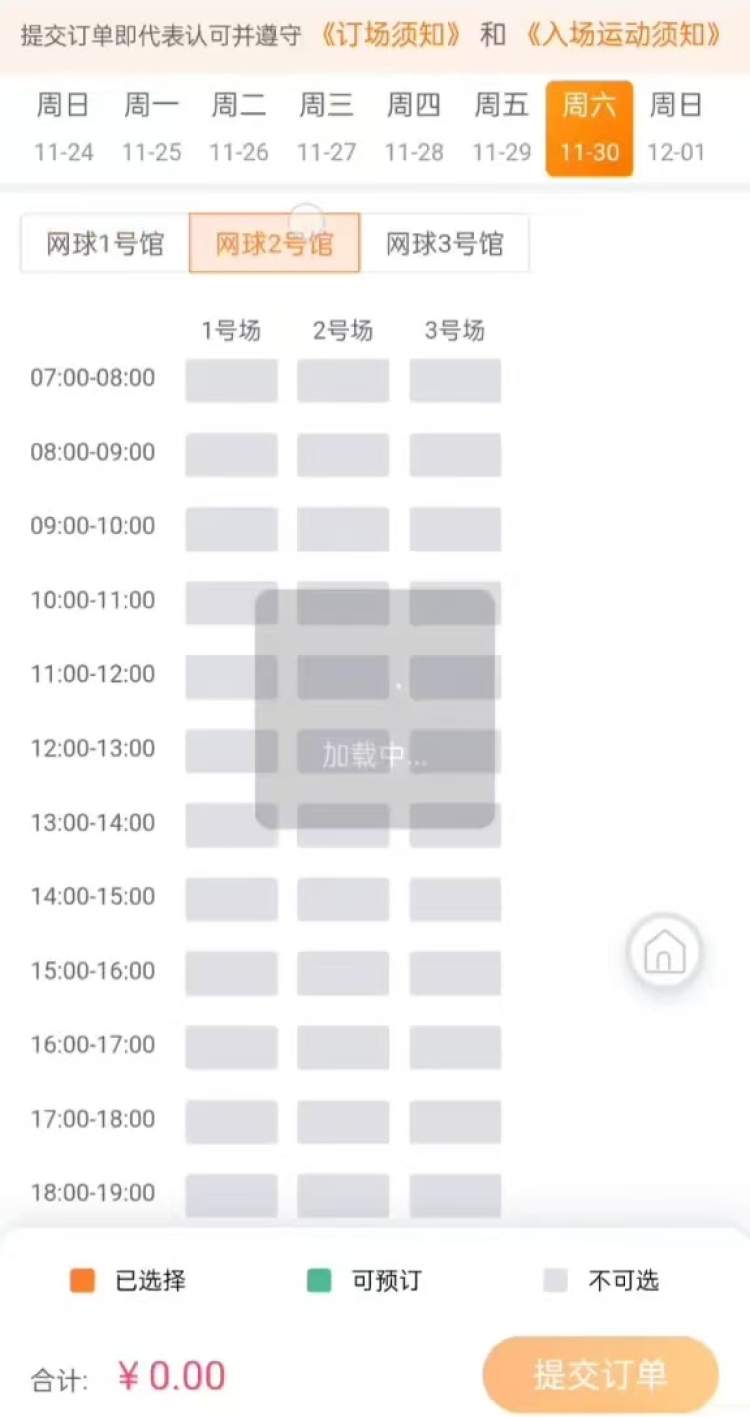The width and height of the screenshot is (750, 1417).
Task: Select date 周三 11-27
Action: (327, 128)
